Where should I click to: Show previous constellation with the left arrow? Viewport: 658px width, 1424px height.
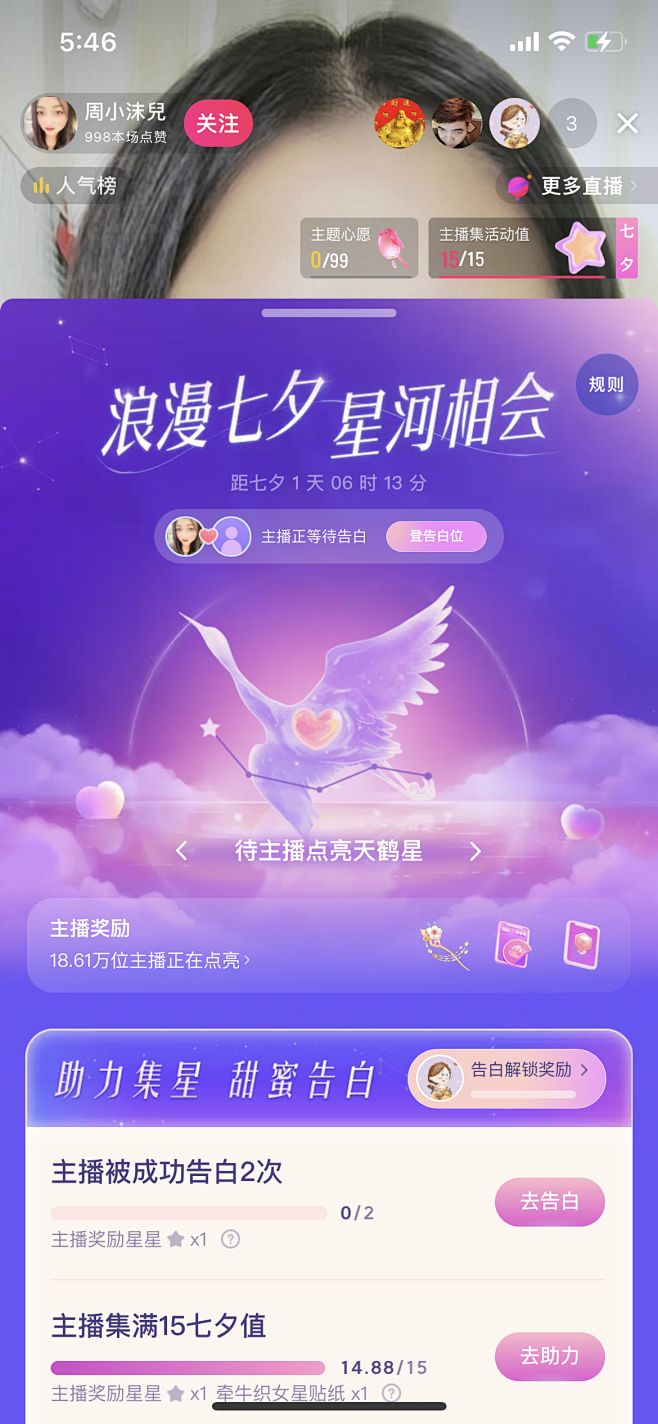[x=181, y=851]
